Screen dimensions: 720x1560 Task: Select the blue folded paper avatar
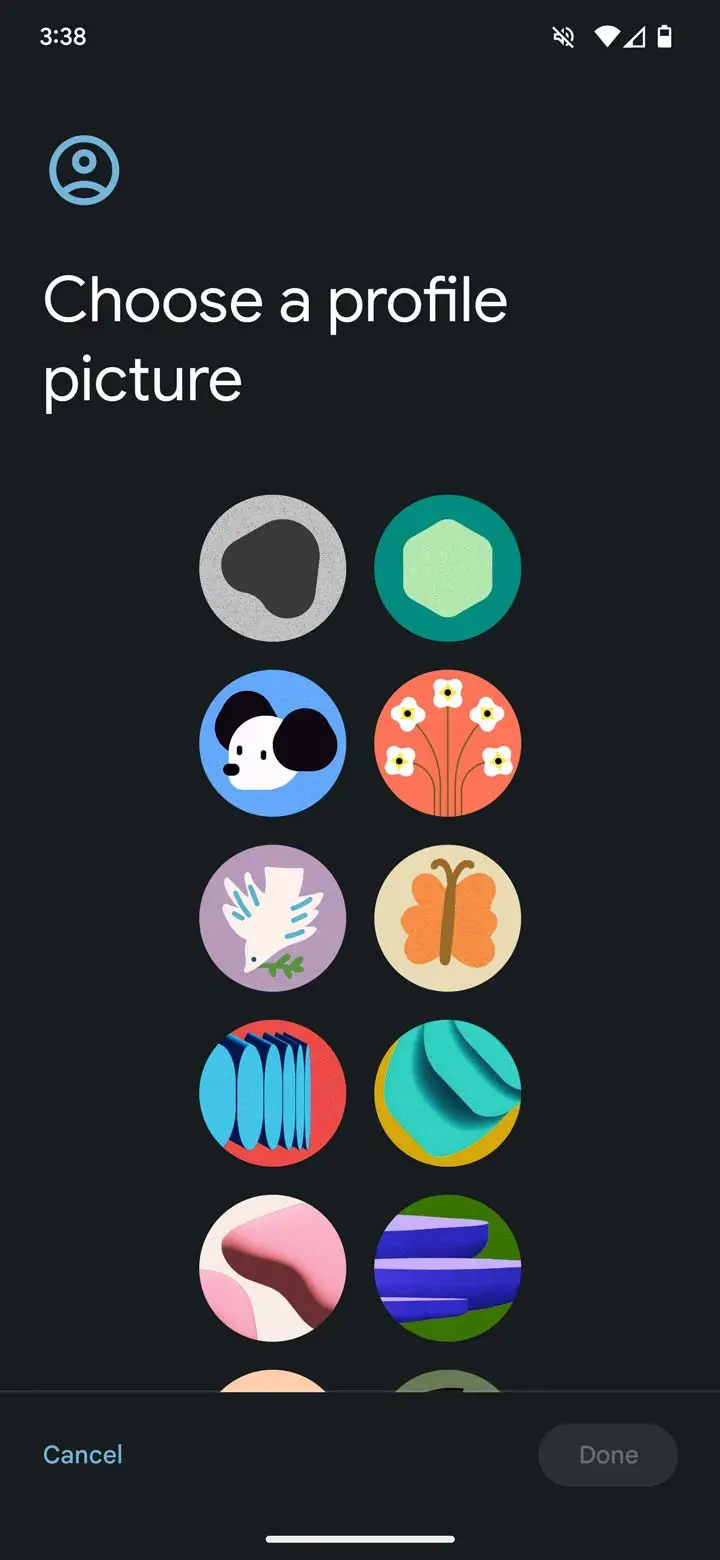click(273, 1093)
